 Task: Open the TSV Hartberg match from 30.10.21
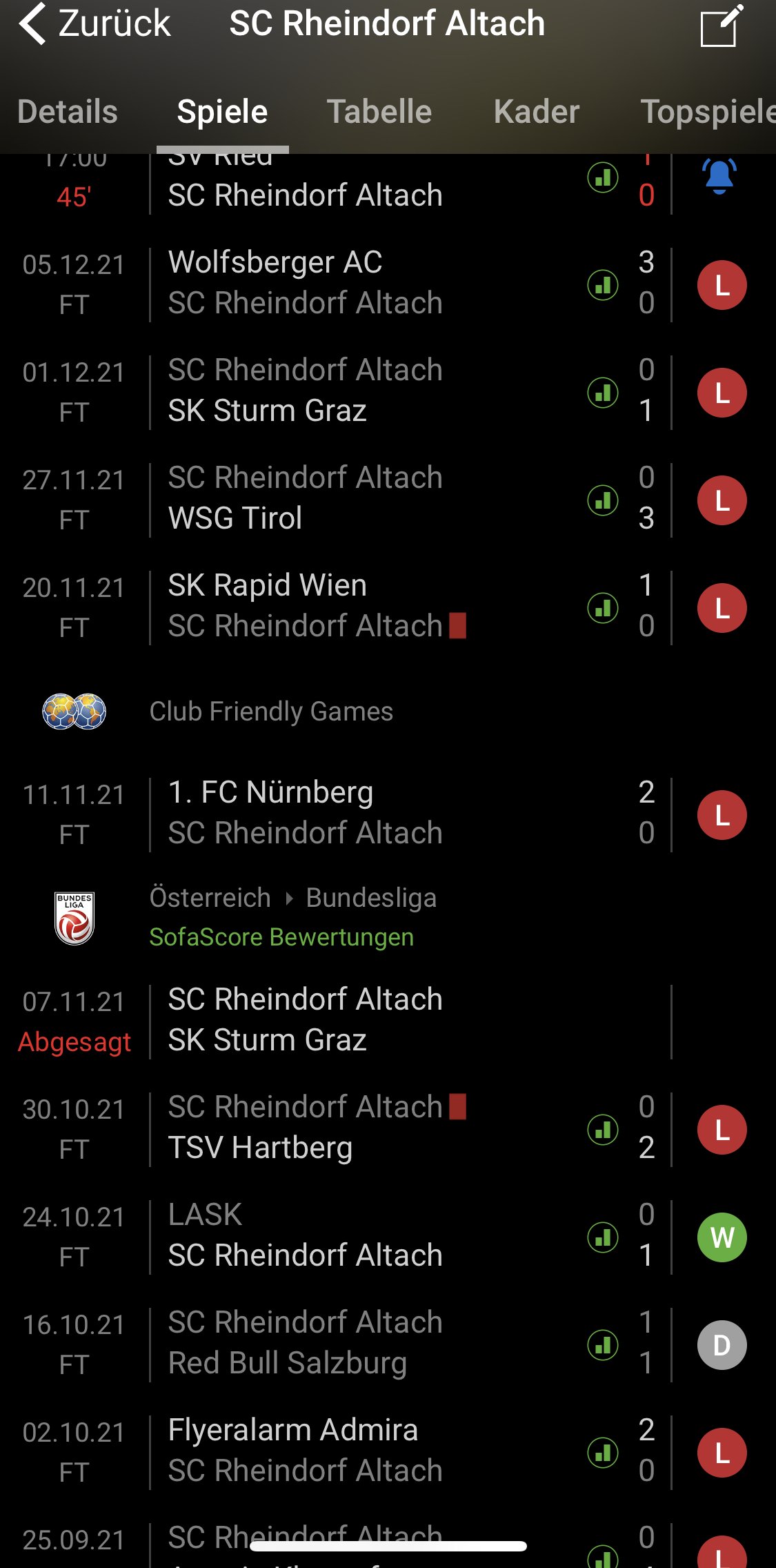tap(388, 1128)
